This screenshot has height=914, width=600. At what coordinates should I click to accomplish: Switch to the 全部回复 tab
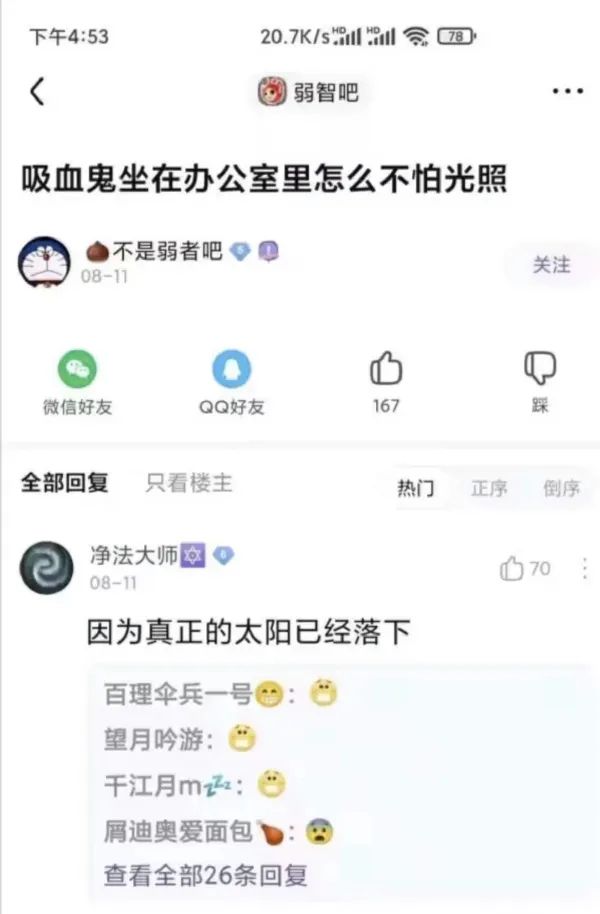[x=65, y=483]
